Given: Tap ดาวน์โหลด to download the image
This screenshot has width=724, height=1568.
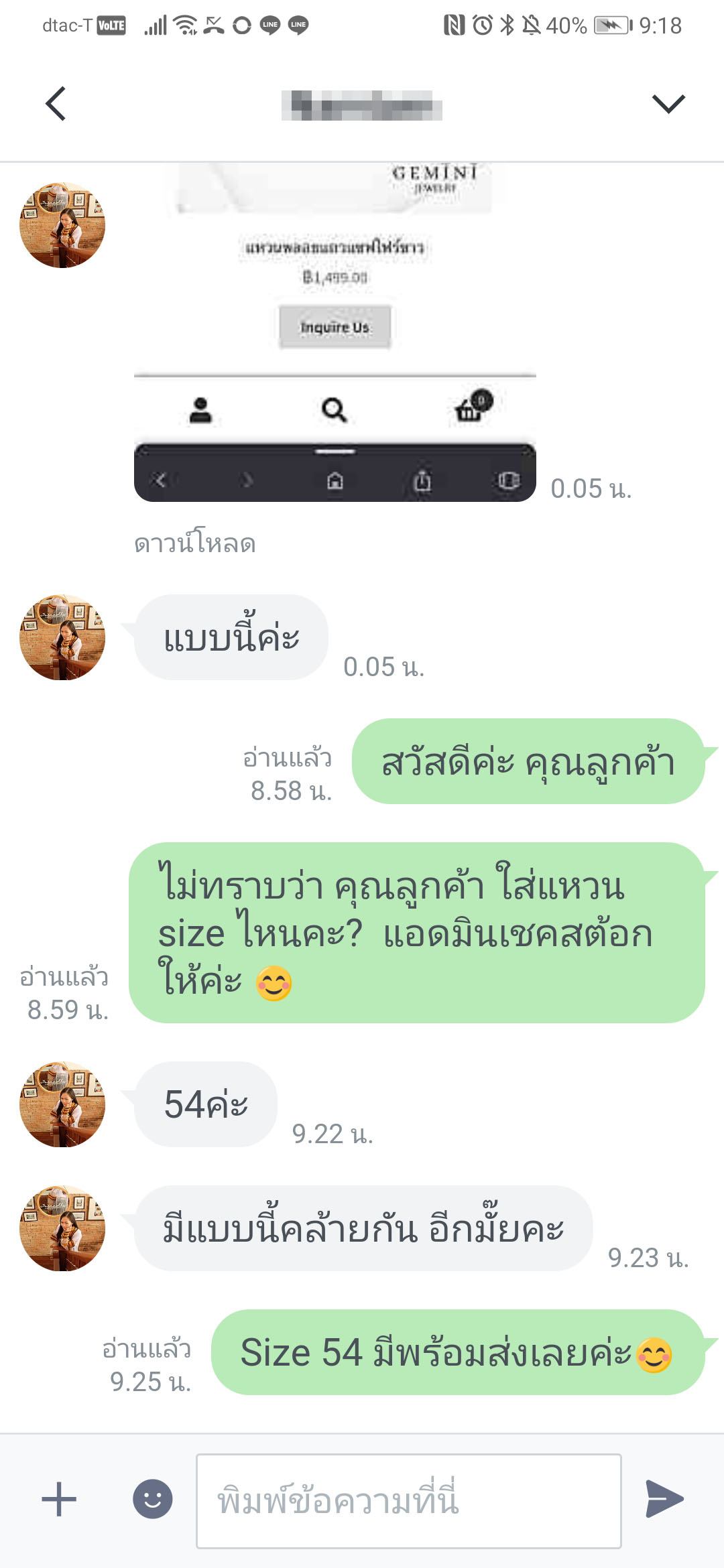Looking at the screenshot, I should click(195, 543).
